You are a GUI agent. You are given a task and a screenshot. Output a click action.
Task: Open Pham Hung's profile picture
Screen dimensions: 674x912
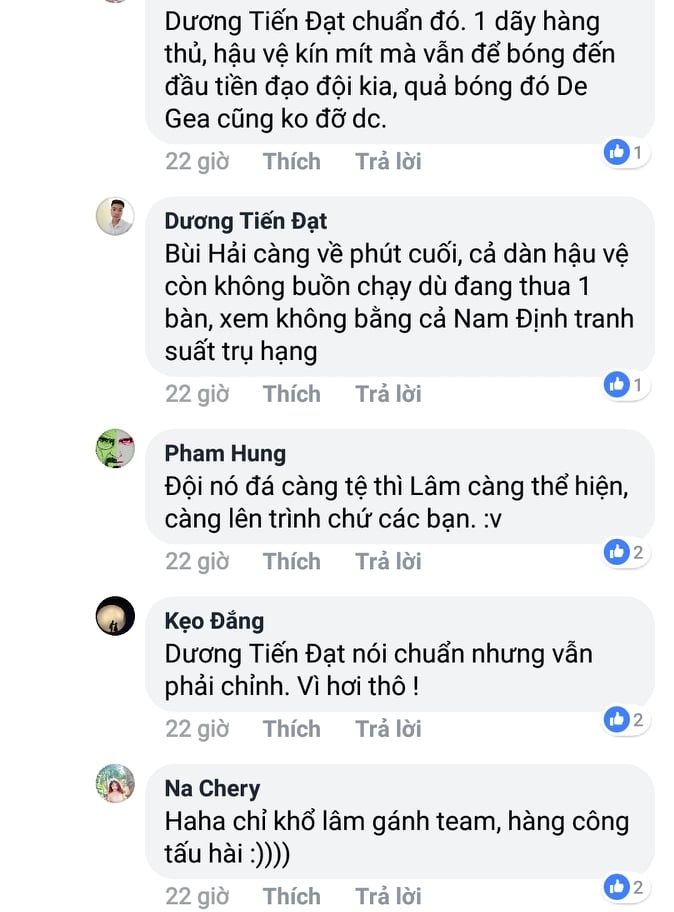click(x=115, y=449)
